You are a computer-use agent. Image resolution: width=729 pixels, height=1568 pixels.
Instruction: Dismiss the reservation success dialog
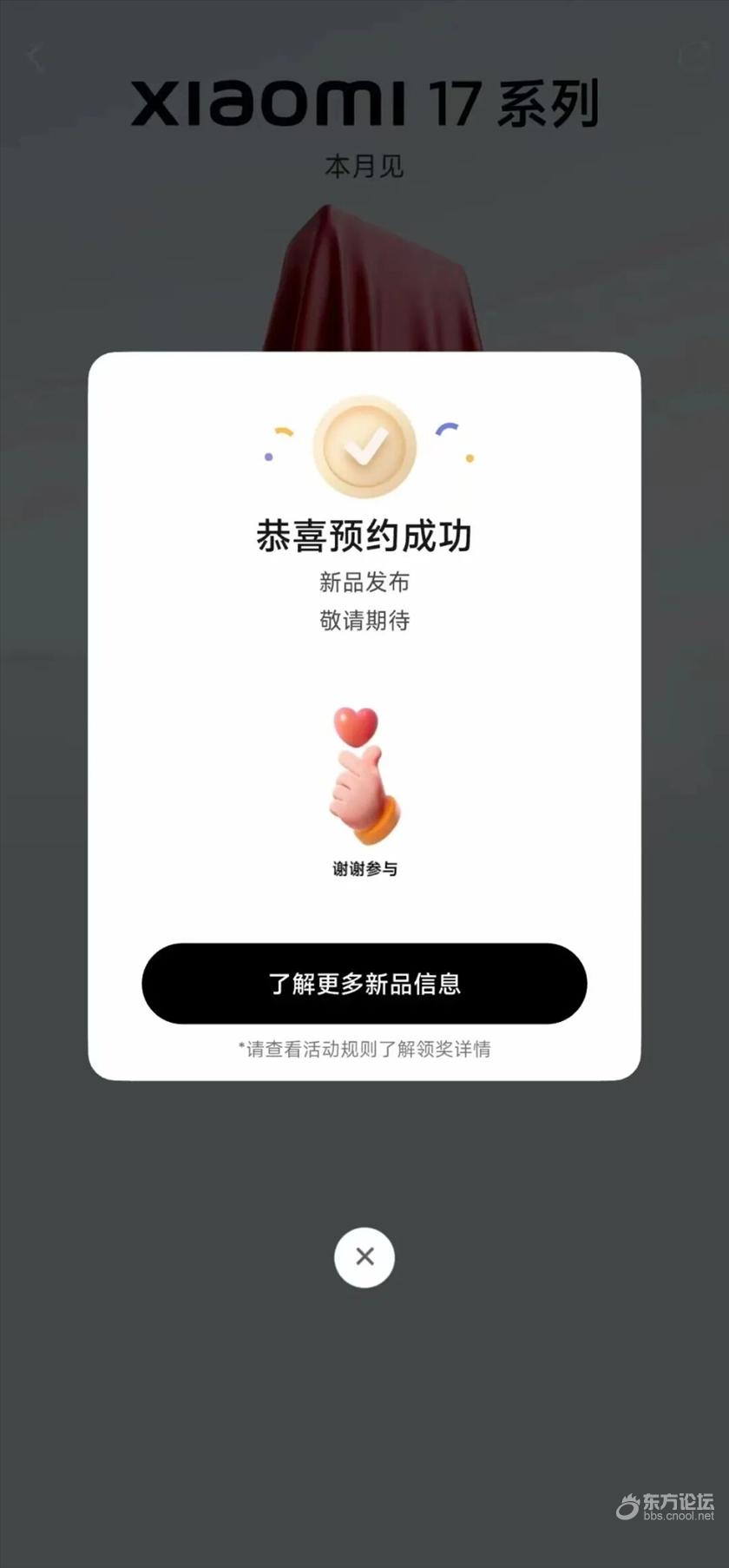click(364, 1256)
